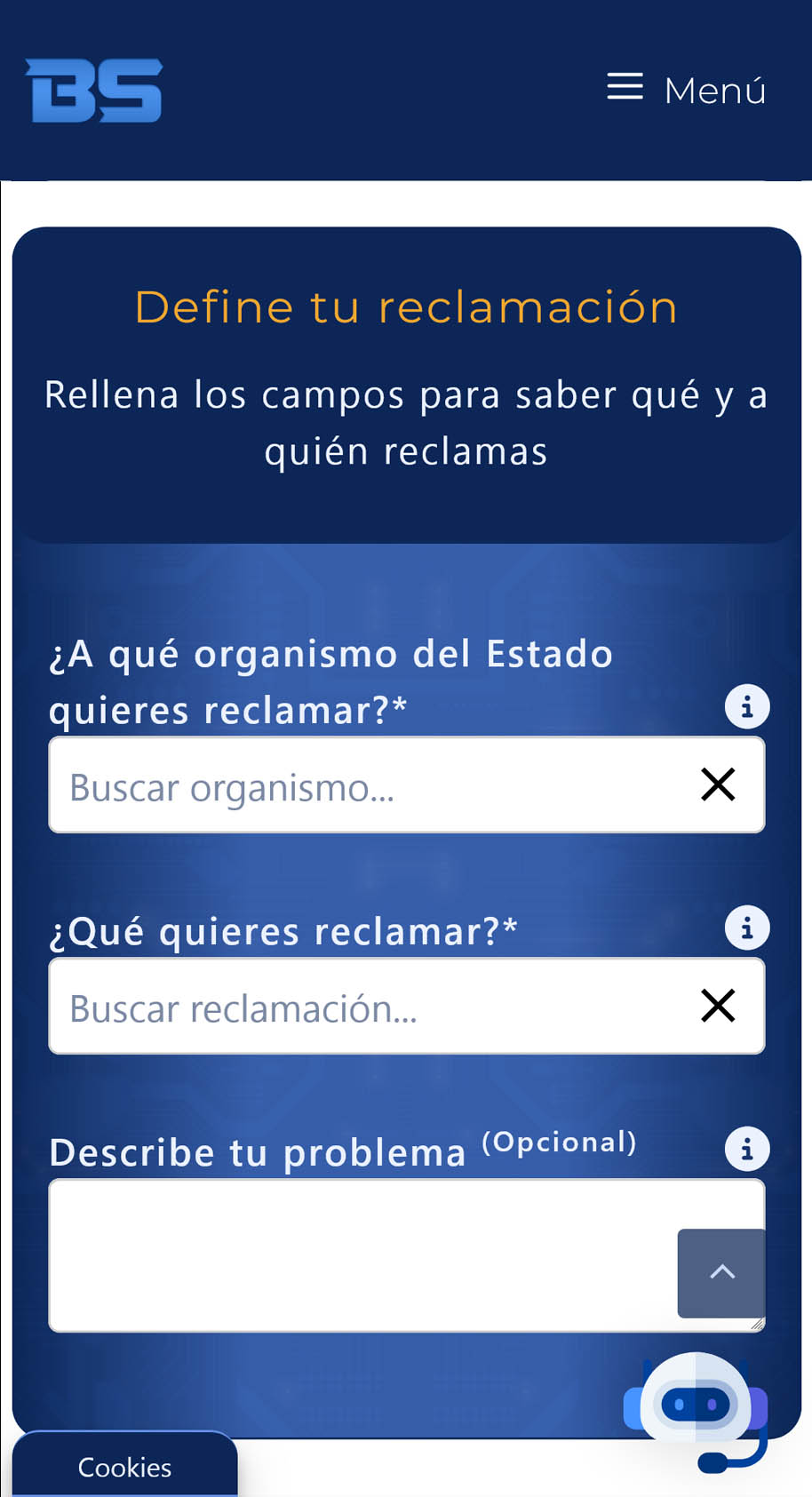Image resolution: width=812 pixels, height=1497 pixels.
Task: Show info about the organismo question
Action: click(747, 707)
